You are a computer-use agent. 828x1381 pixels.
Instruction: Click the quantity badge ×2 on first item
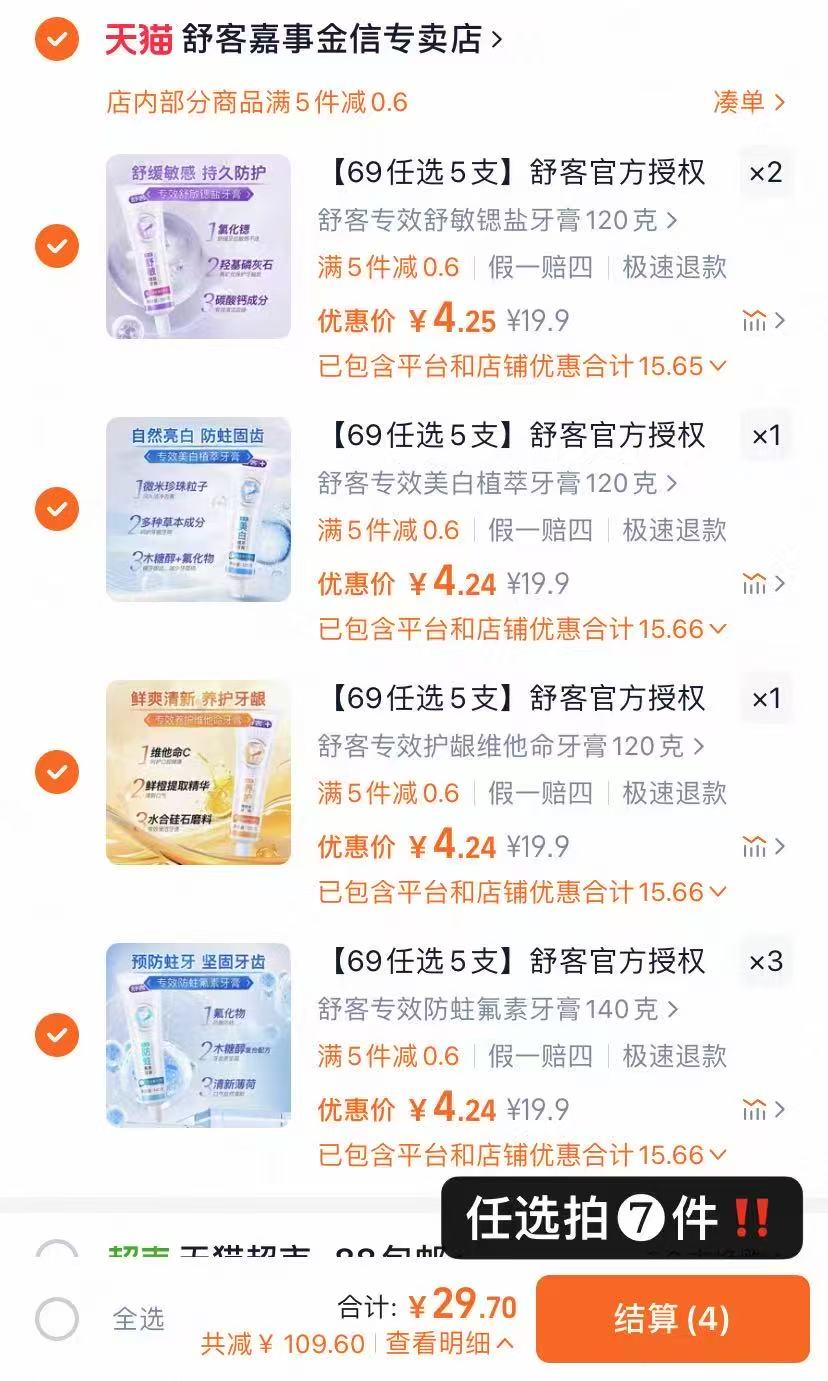tap(765, 172)
